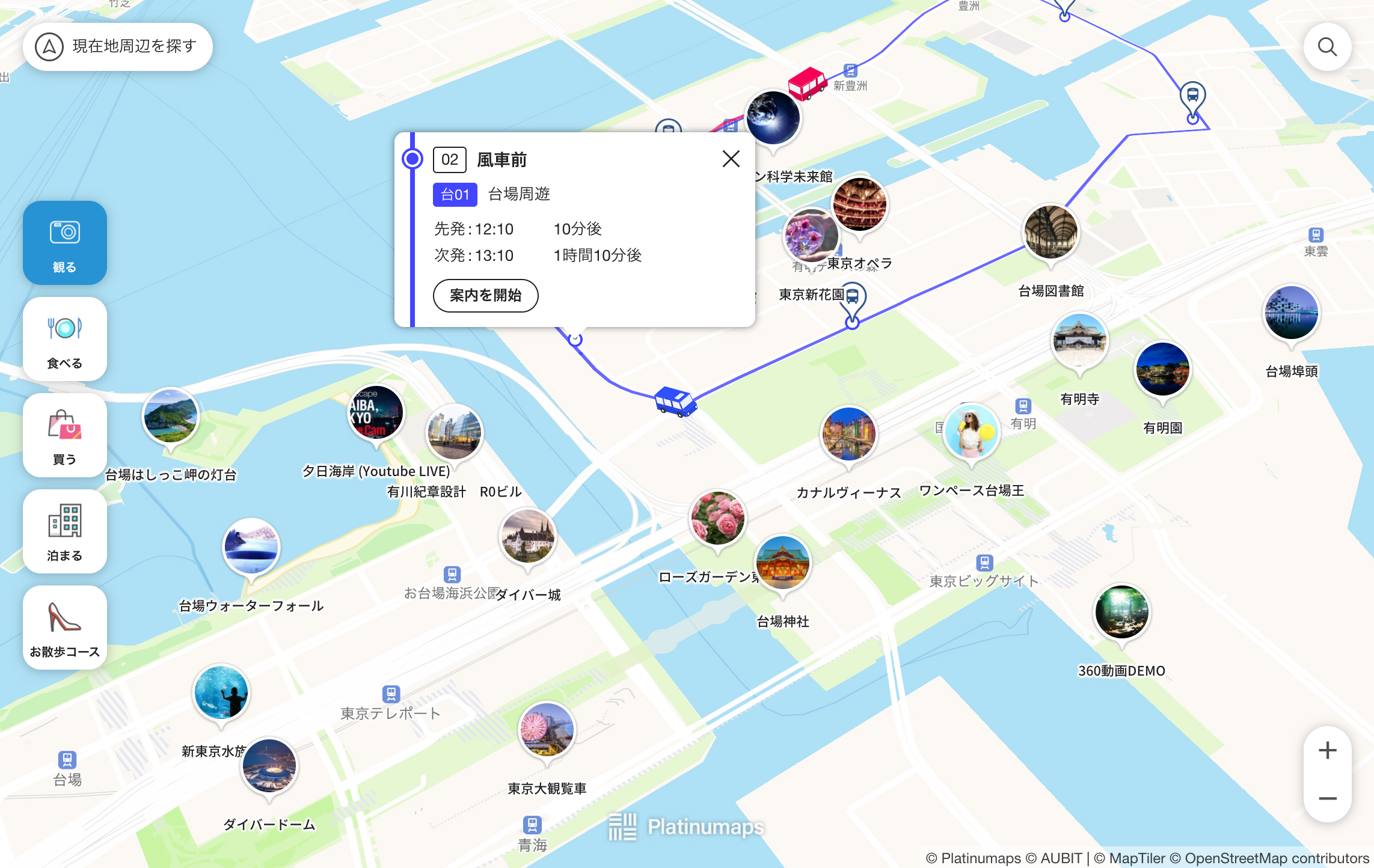The width and height of the screenshot is (1374, 868).
Task: Select the 食べる category
Action: pyautogui.click(x=65, y=339)
